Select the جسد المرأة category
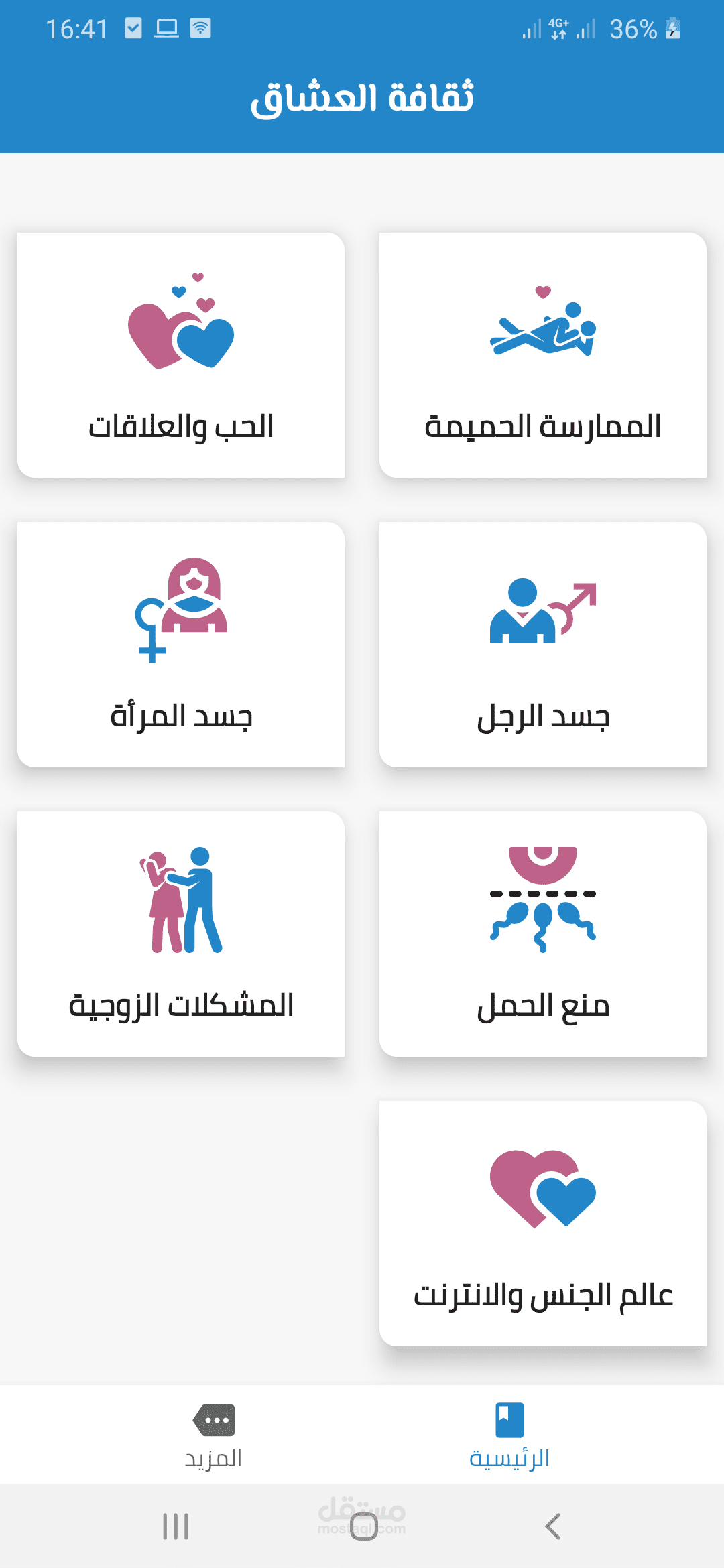The height and width of the screenshot is (1568, 724). pyautogui.click(x=181, y=645)
